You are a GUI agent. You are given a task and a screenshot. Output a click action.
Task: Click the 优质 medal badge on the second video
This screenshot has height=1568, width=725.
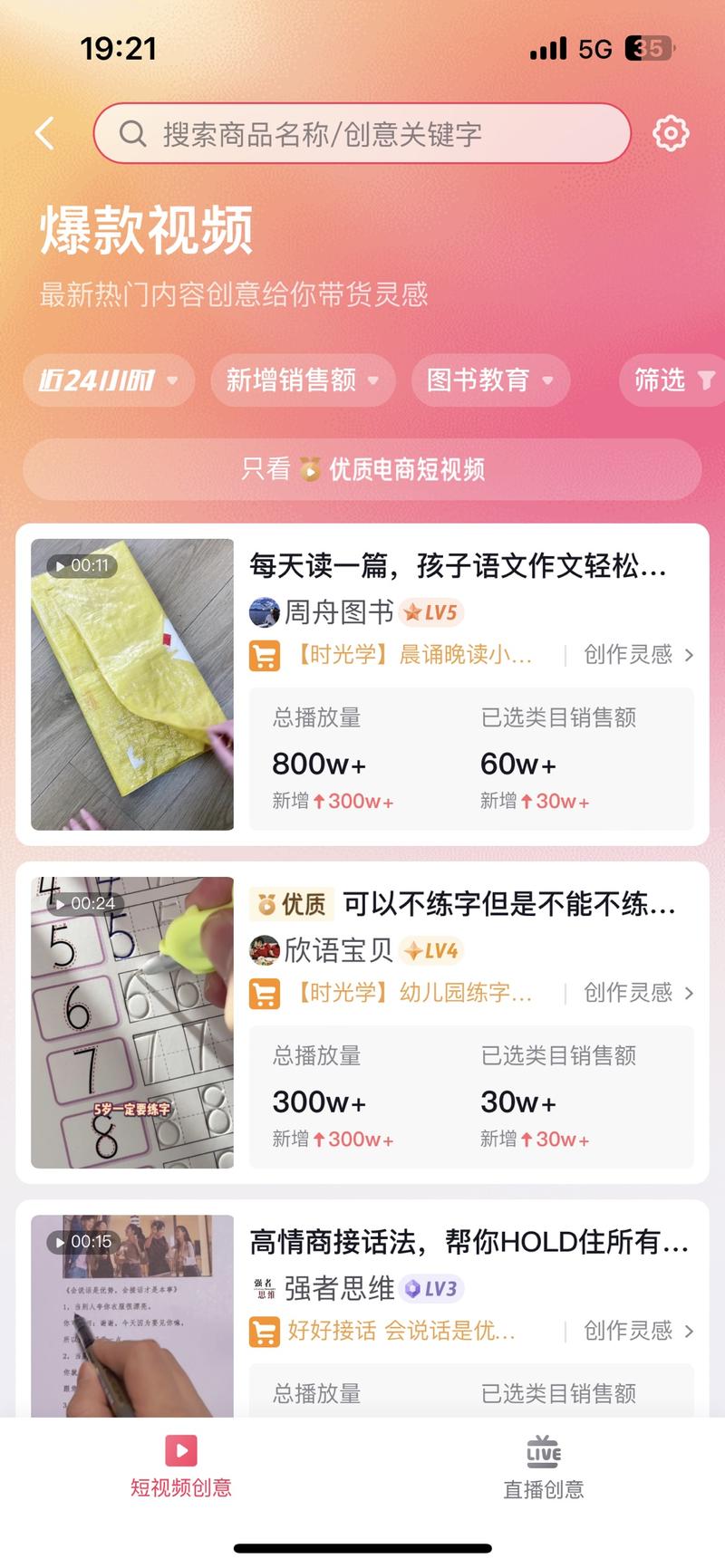[x=291, y=905]
